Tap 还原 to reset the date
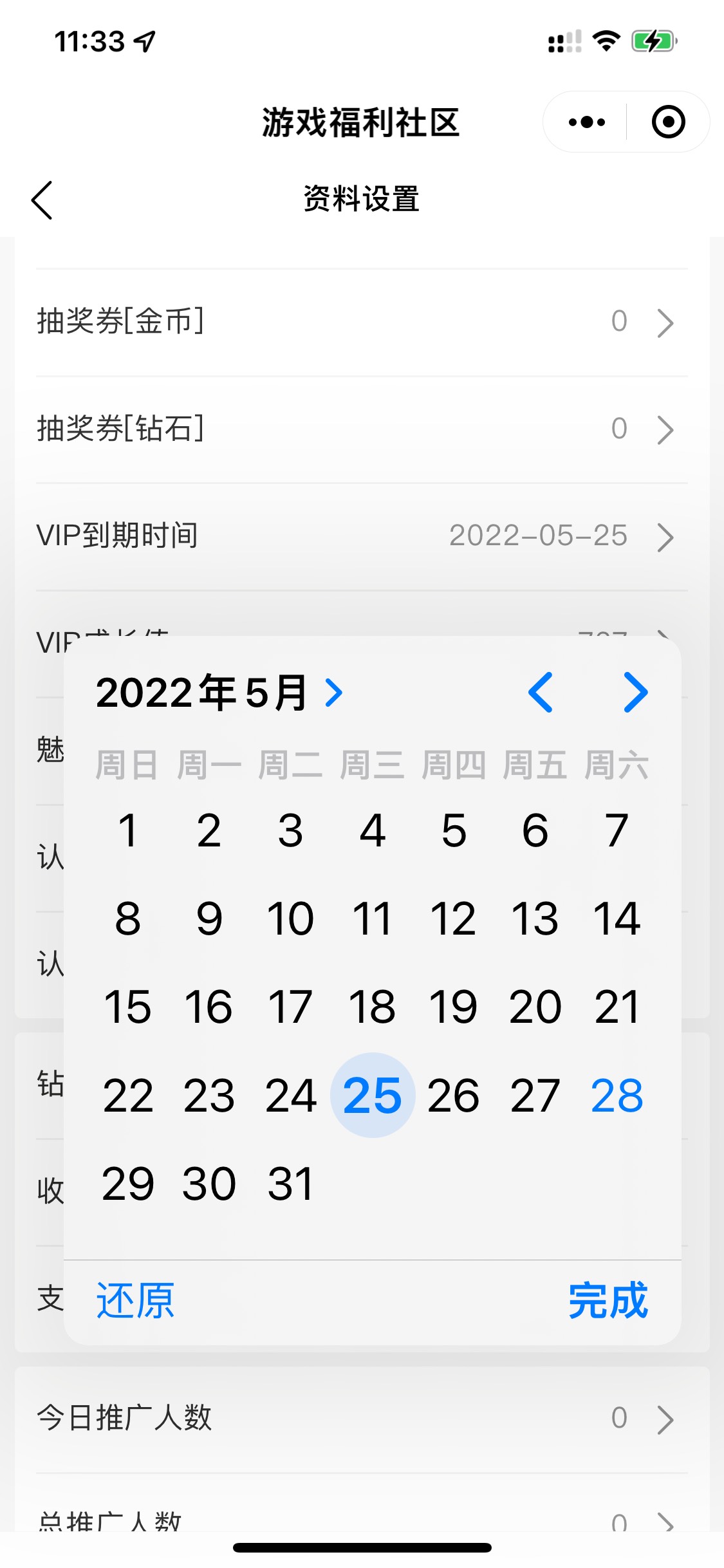The image size is (724, 1568). [135, 1301]
